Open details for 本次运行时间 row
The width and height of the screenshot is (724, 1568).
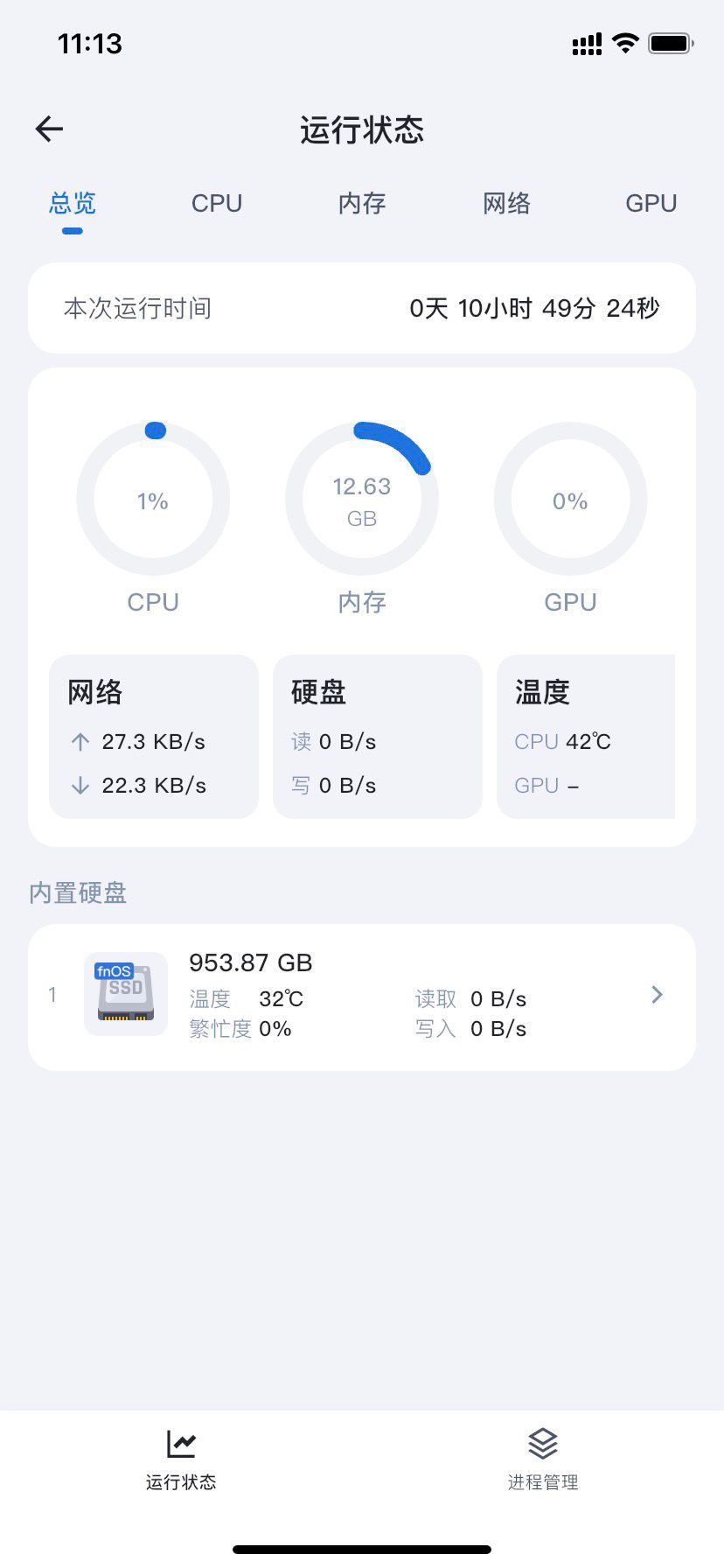coord(361,308)
